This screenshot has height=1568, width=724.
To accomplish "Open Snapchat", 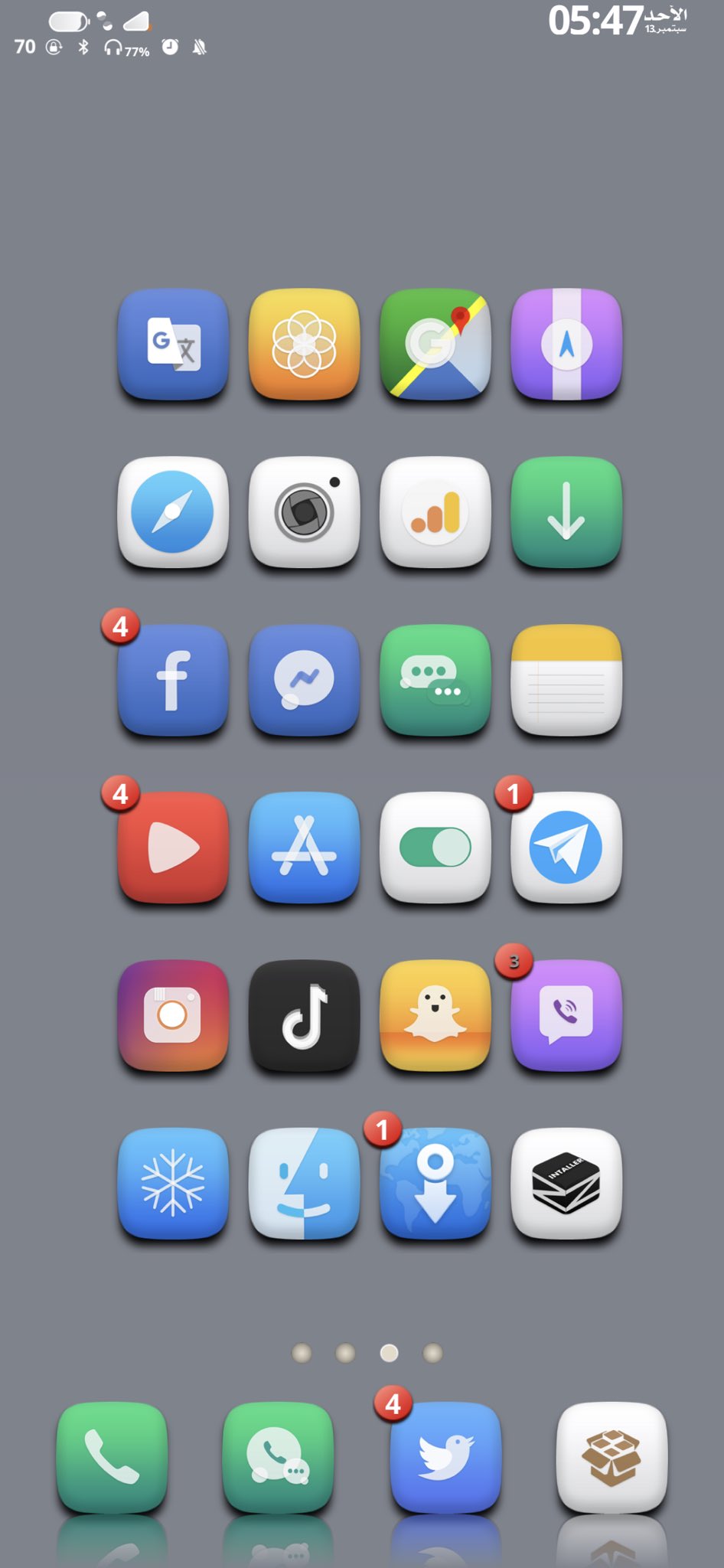I will (435, 1015).
